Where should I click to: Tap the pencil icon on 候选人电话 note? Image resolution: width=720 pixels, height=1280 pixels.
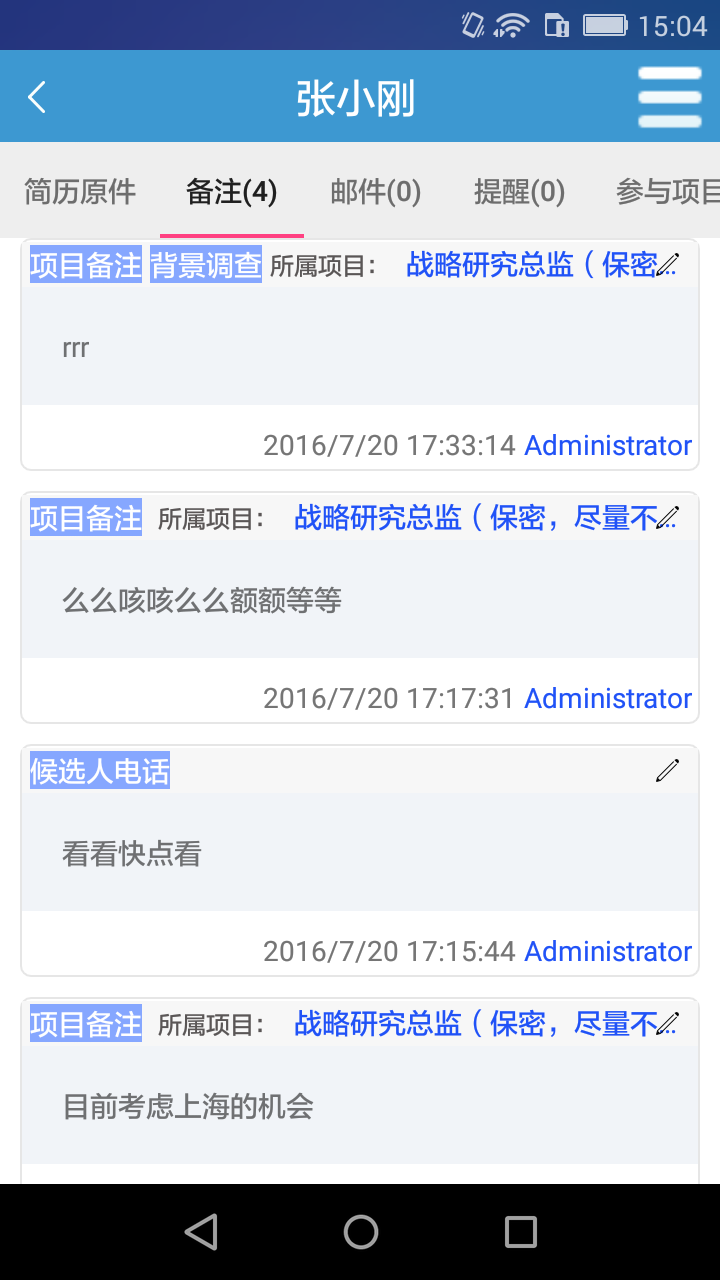666,770
